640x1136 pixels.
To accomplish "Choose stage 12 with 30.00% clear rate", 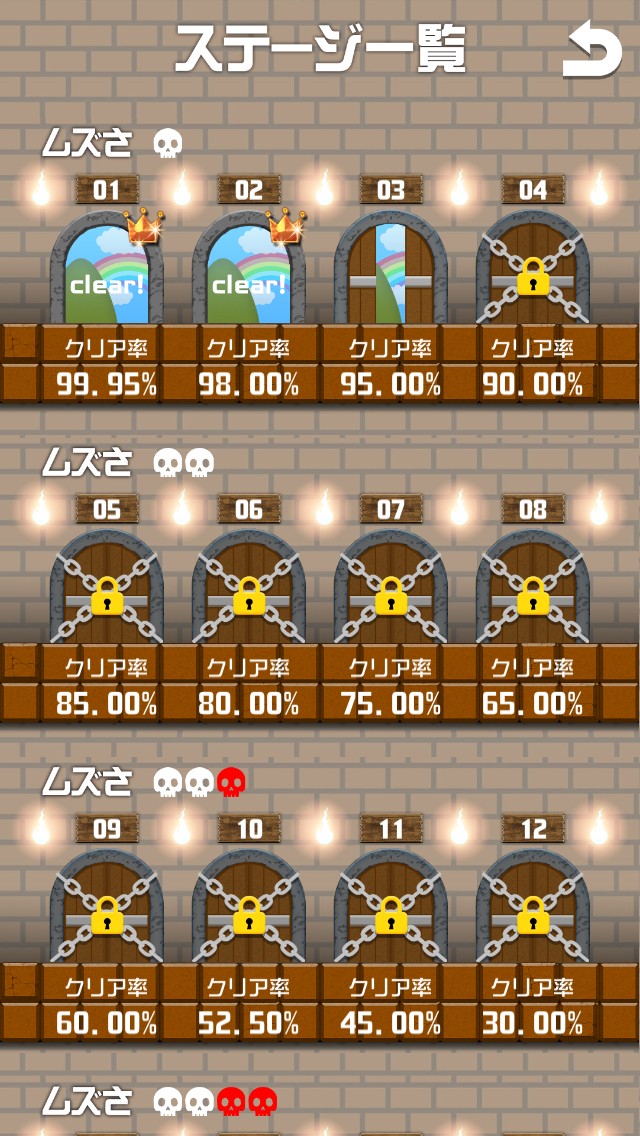I will click(533, 906).
